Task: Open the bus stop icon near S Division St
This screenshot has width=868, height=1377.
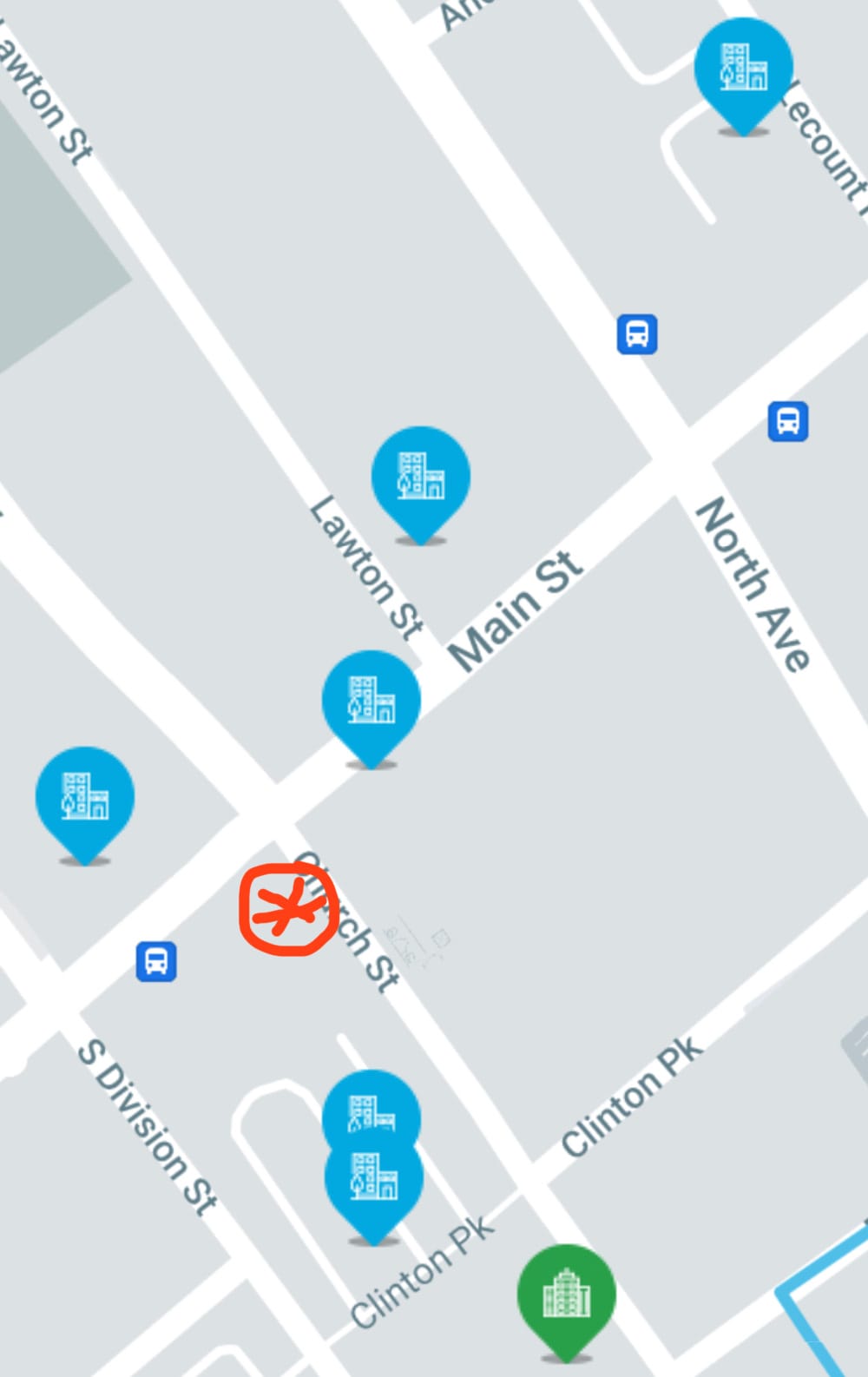Action: pyautogui.click(x=156, y=961)
